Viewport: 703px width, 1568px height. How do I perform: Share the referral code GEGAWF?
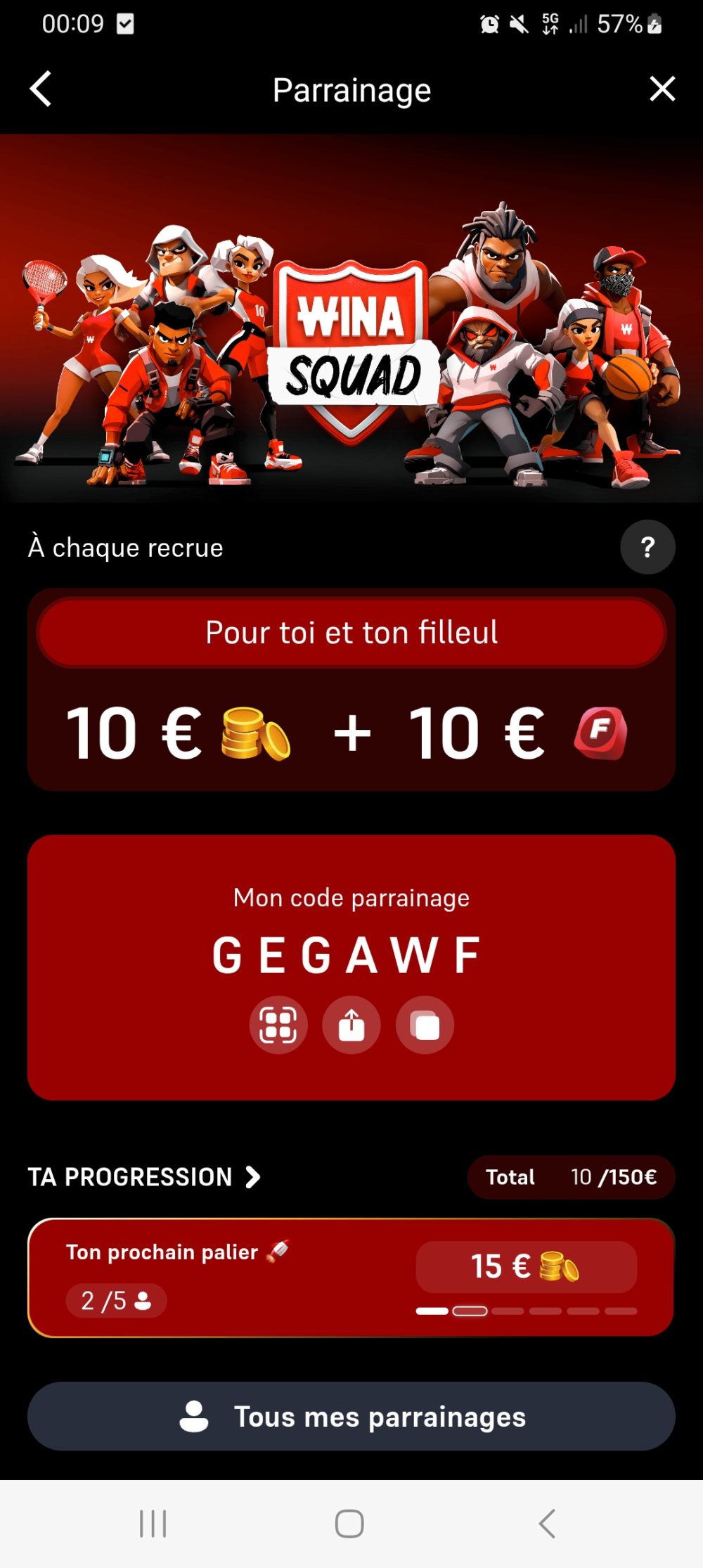(351, 1024)
